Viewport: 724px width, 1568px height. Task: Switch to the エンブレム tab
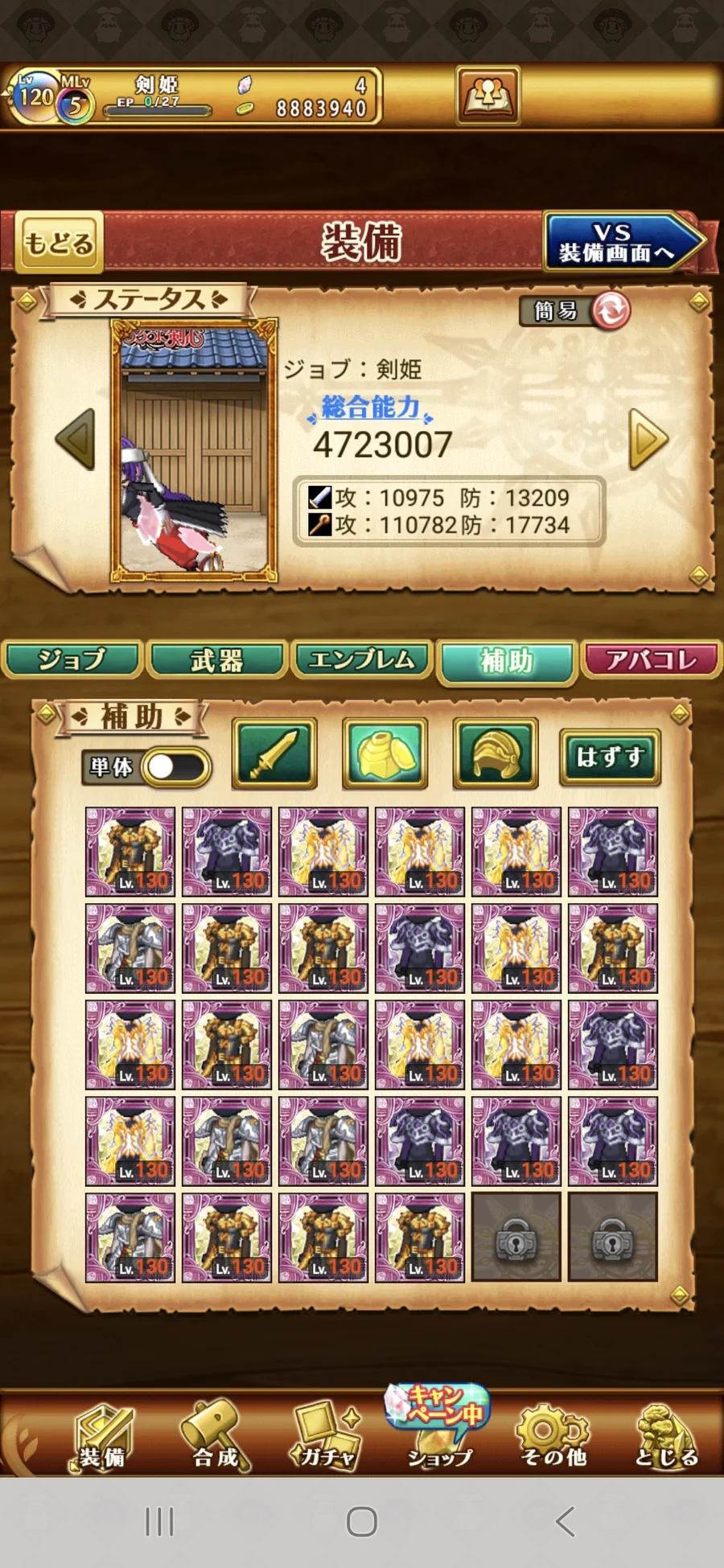click(362, 660)
